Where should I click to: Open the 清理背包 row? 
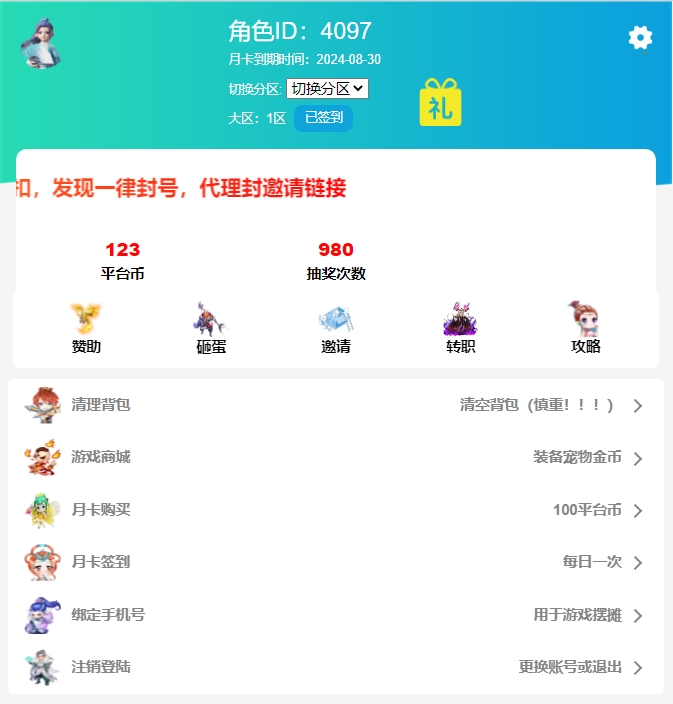pos(336,405)
